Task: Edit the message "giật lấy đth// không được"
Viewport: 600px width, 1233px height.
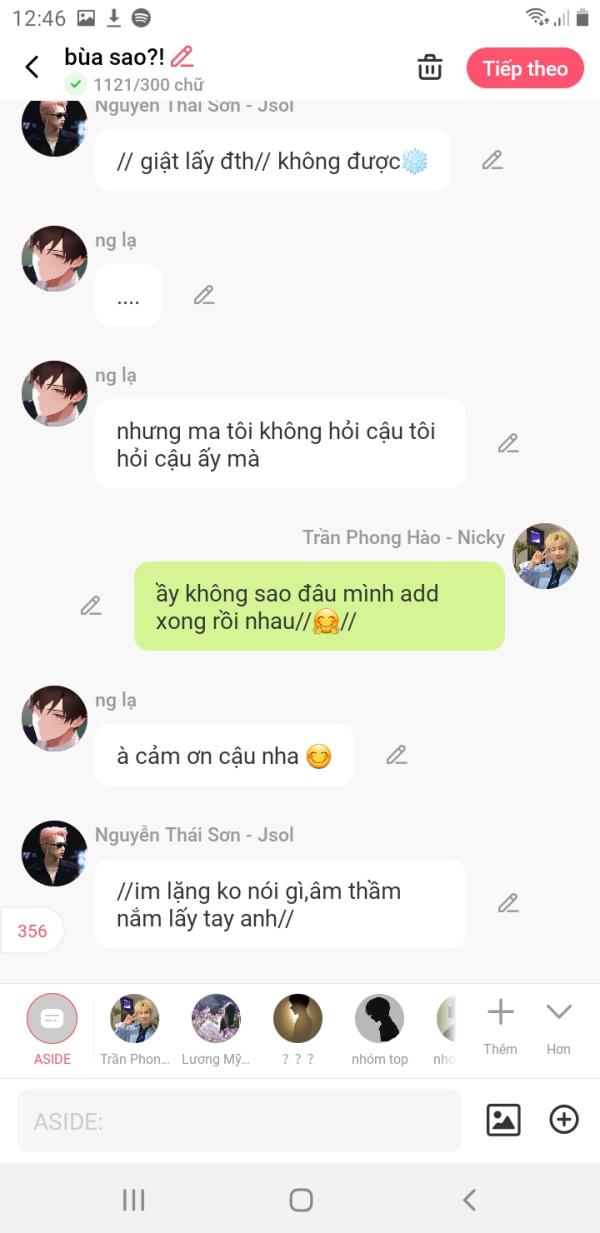Action: pyautogui.click(x=492, y=160)
